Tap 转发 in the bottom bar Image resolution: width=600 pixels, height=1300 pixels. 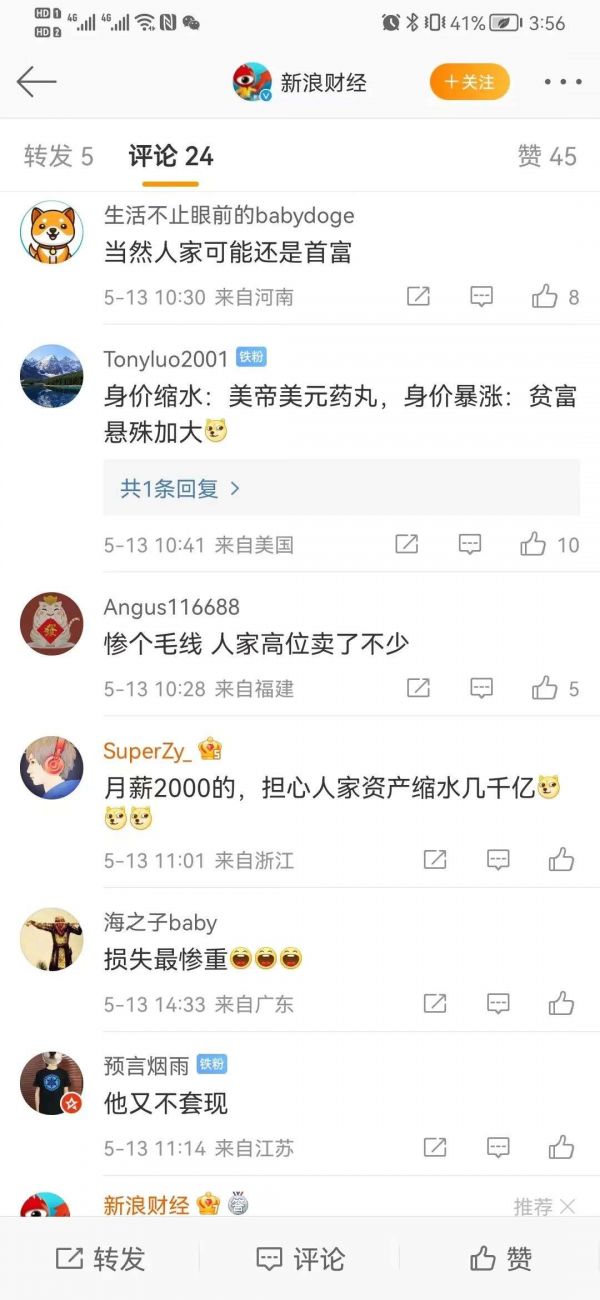pyautogui.click(x=100, y=1259)
